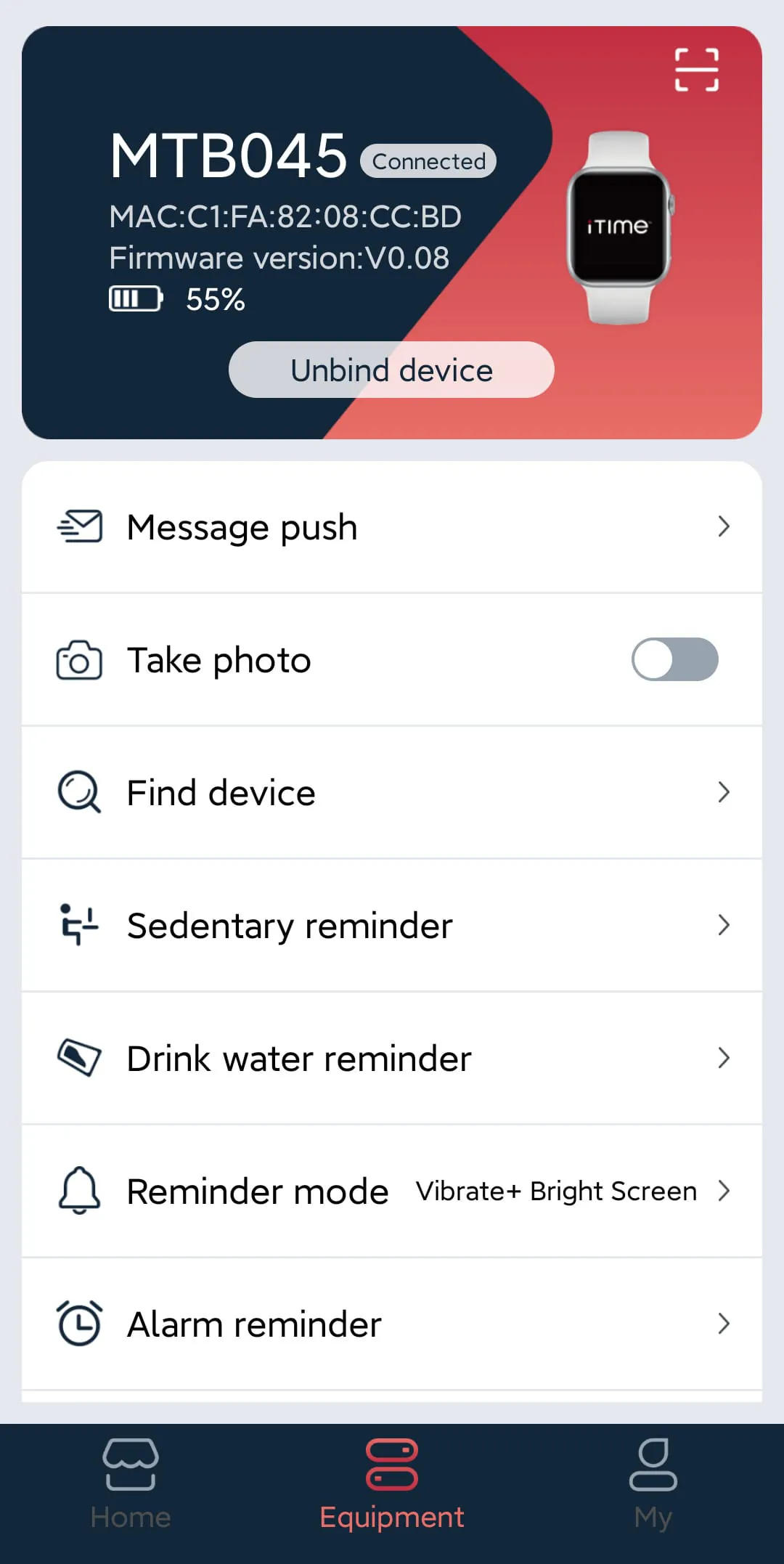Click the Find device magnifier icon
The height and width of the screenshot is (1564, 784).
point(80,792)
